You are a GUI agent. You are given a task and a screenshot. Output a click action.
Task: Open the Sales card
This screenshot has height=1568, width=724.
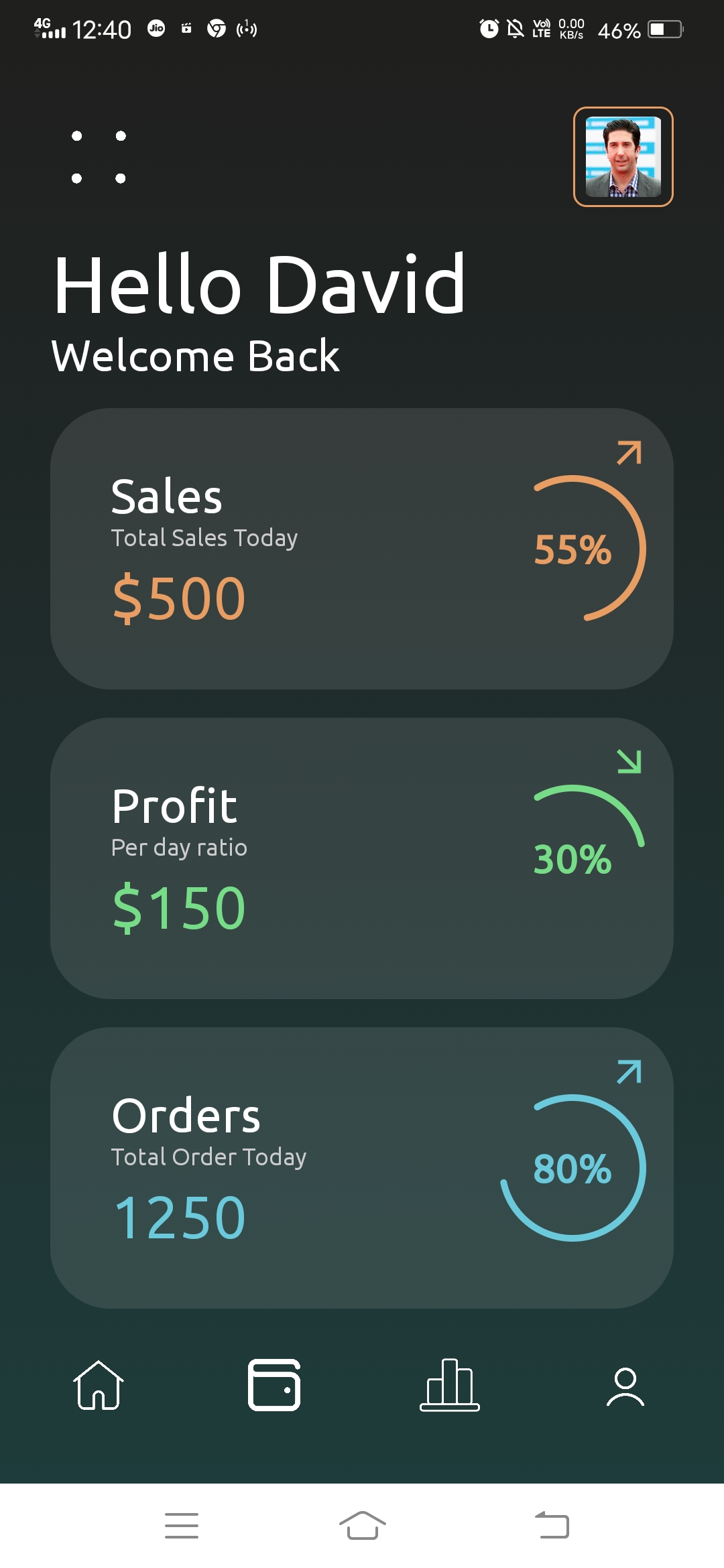362,549
